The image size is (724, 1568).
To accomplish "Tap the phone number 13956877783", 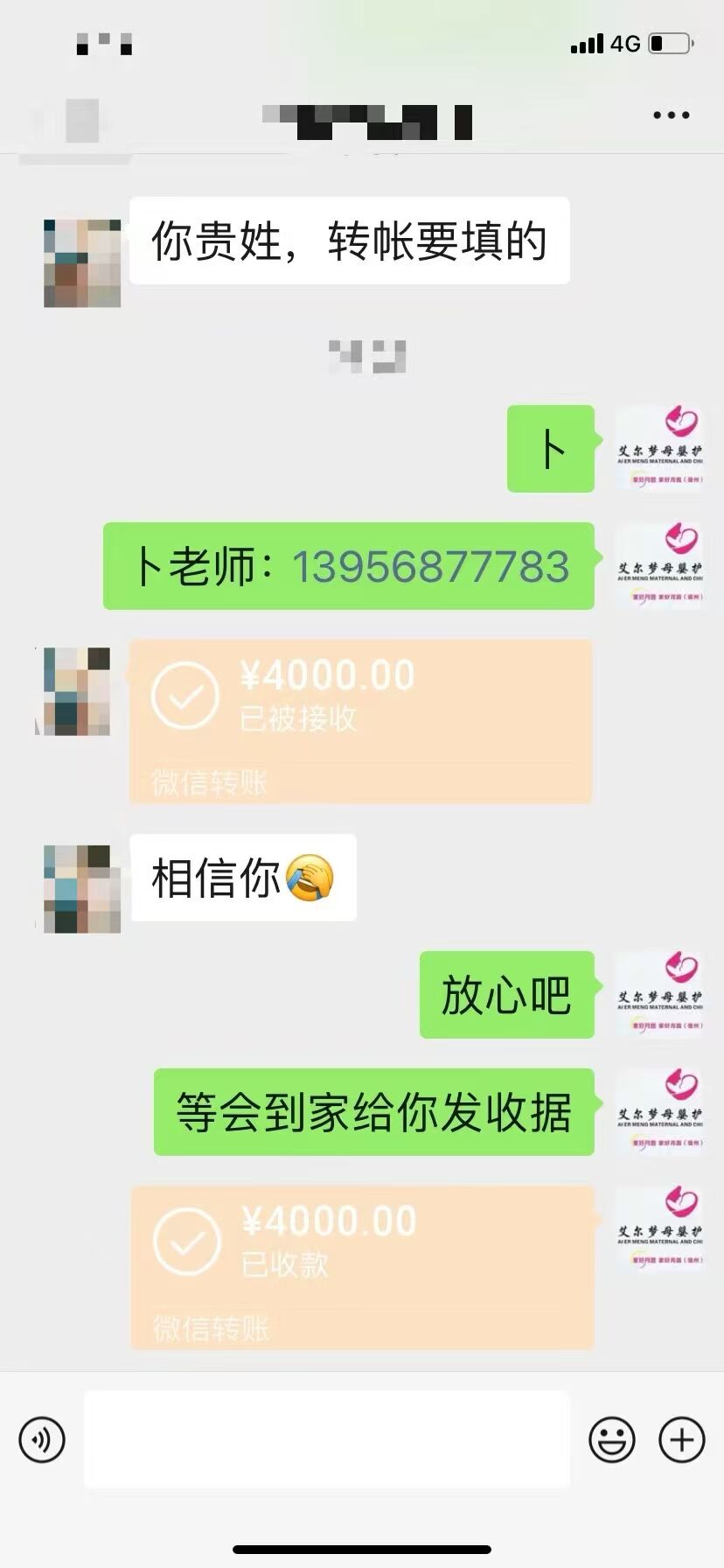I will click(430, 567).
